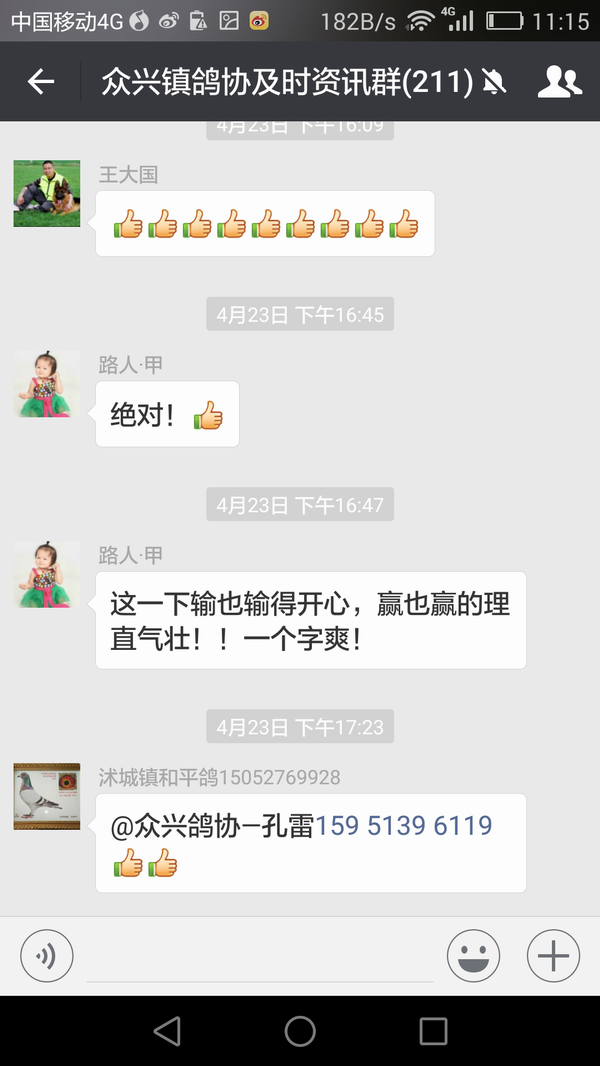The width and height of the screenshot is (600, 1066).
Task: Open the plus attachment menu
Action: click(553, 956)
